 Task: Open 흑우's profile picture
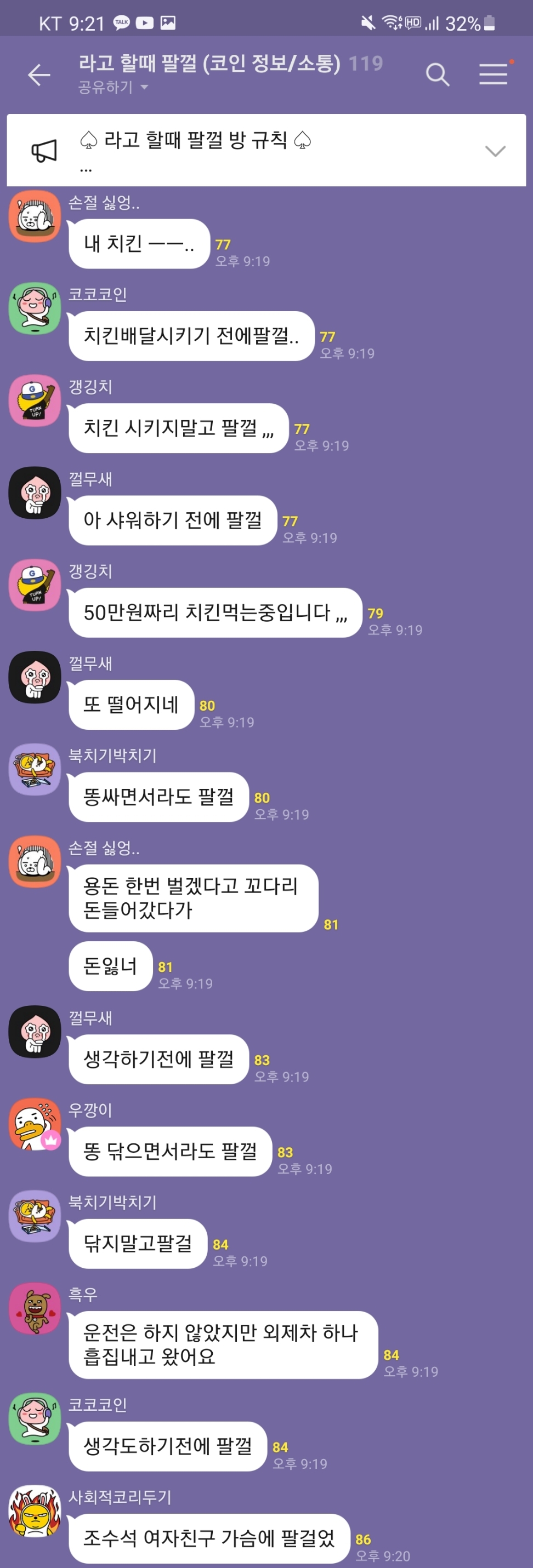[x=35, y=1309]
